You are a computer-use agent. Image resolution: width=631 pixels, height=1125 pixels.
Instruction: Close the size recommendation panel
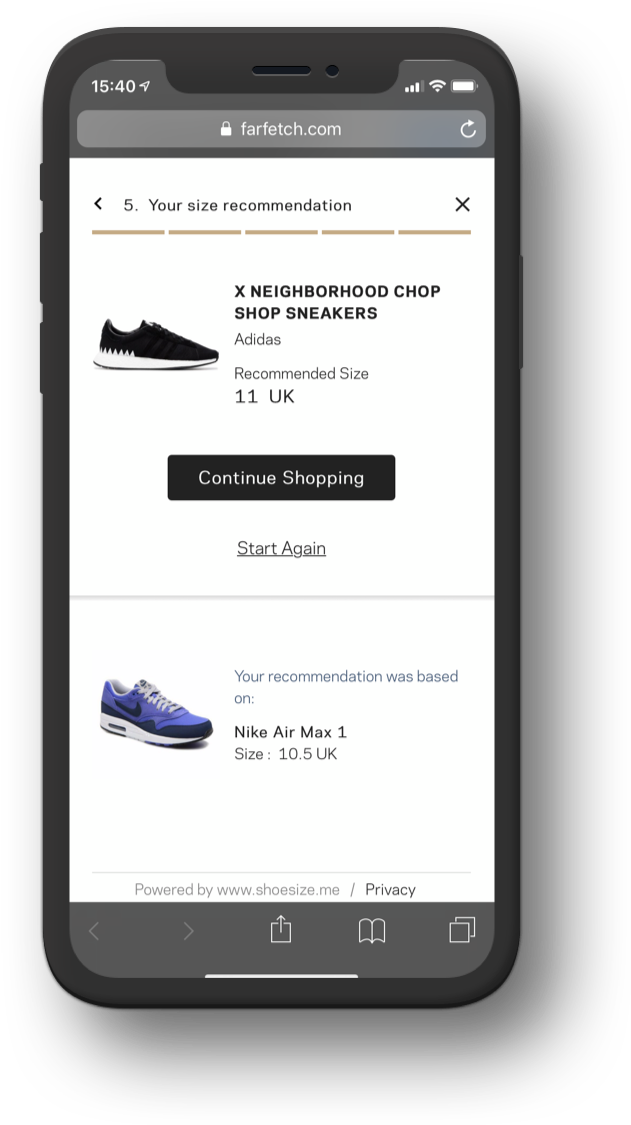pyautogui.click(x=462, y=204)
